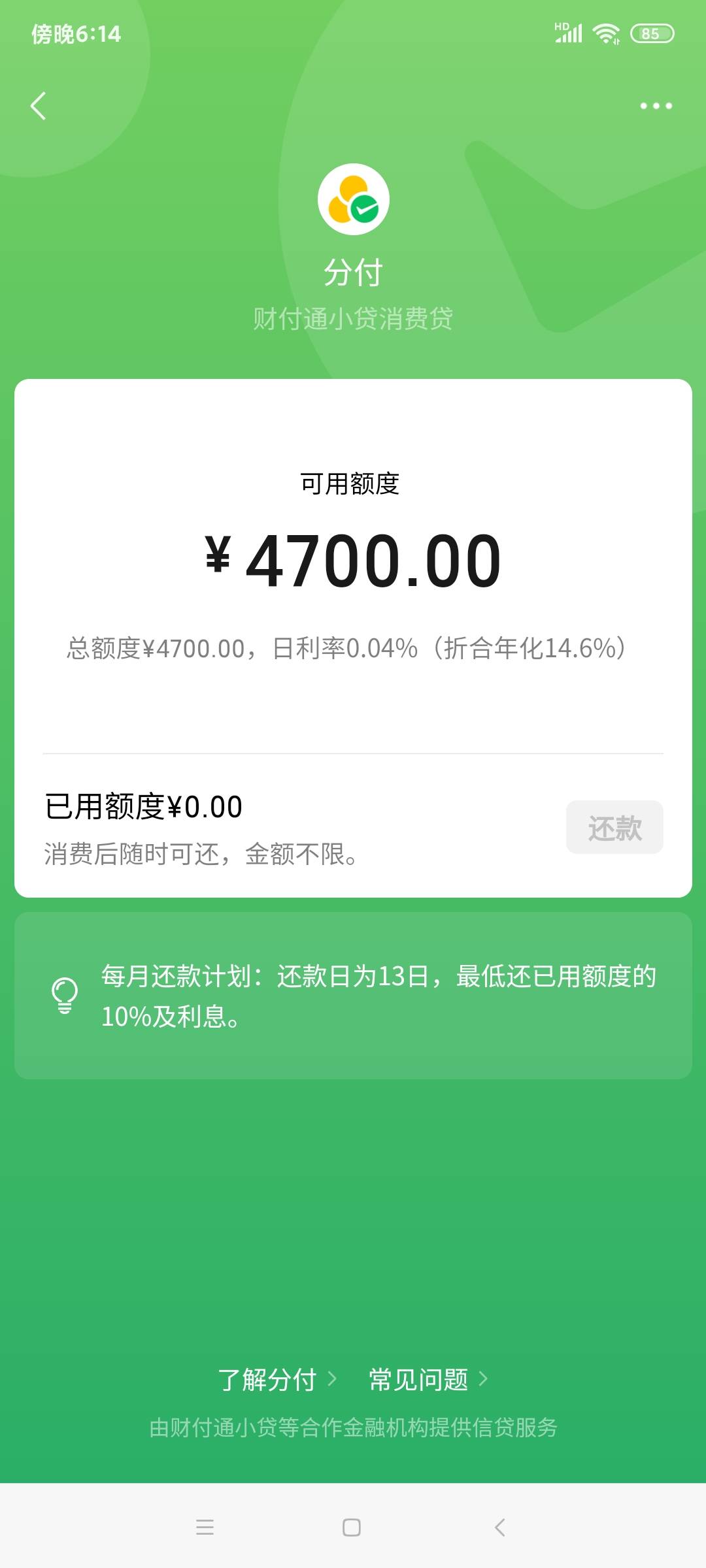Open recent apps from the navigation bar
The height and width of the screenshot is (1568, 706).
pos(205,1527)
